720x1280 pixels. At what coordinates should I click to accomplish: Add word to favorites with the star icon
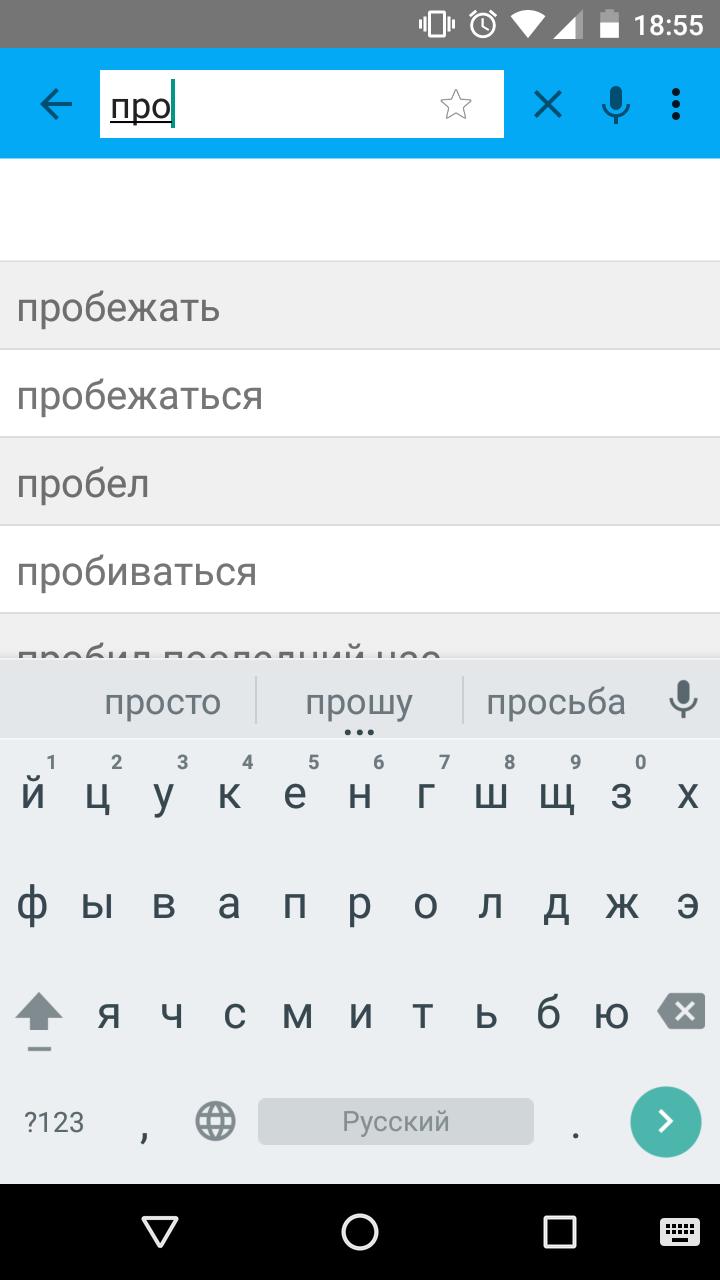[x=456, y=104]
